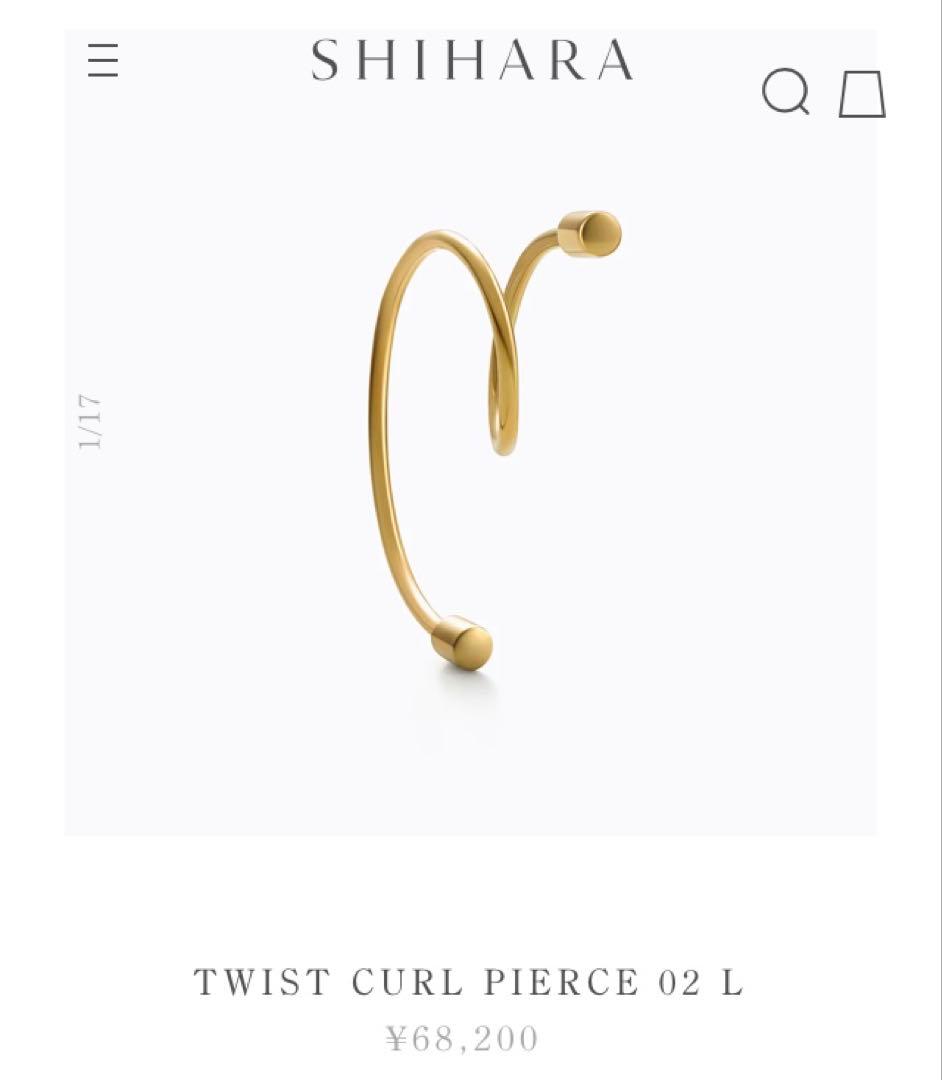Open the hamburger menu
This screenshot has height=1080, width=942.
103,61
